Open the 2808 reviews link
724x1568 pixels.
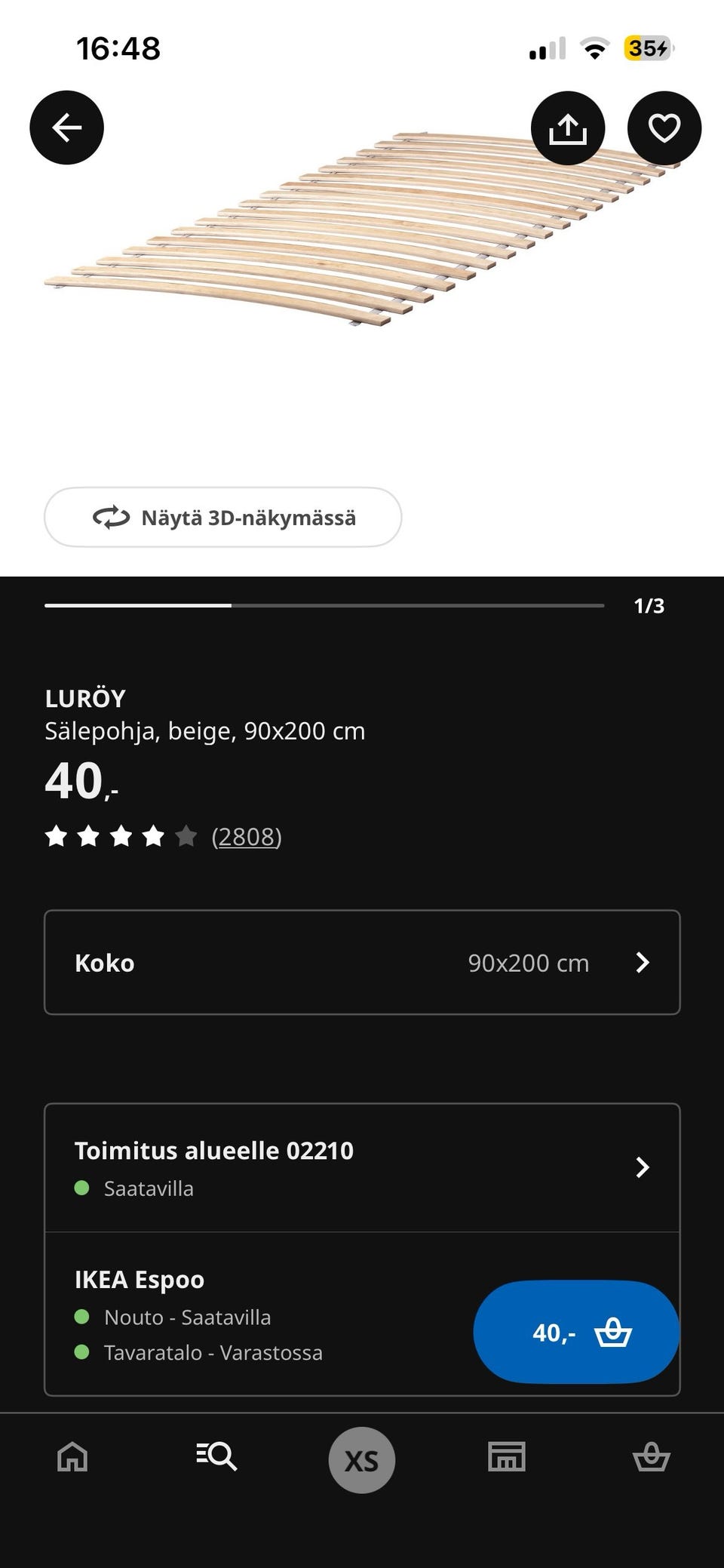point(246,837)
